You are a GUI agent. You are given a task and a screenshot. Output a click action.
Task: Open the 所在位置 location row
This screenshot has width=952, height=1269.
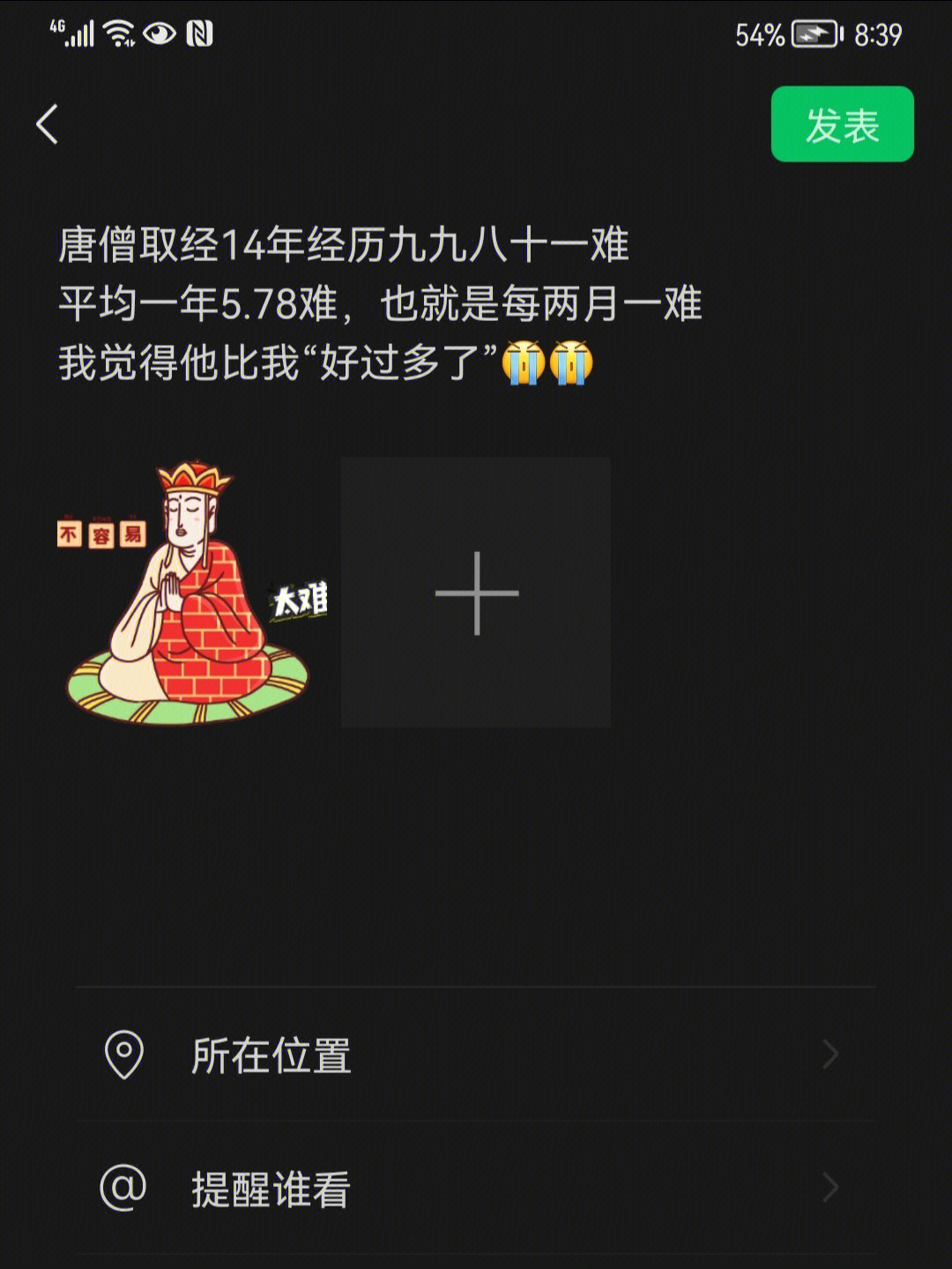click(476, 1055)
